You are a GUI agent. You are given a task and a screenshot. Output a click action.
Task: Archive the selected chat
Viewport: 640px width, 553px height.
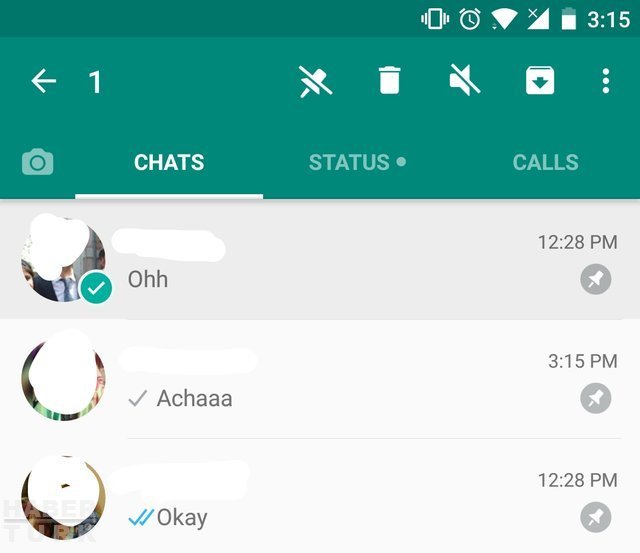click(x=540, y=81)
